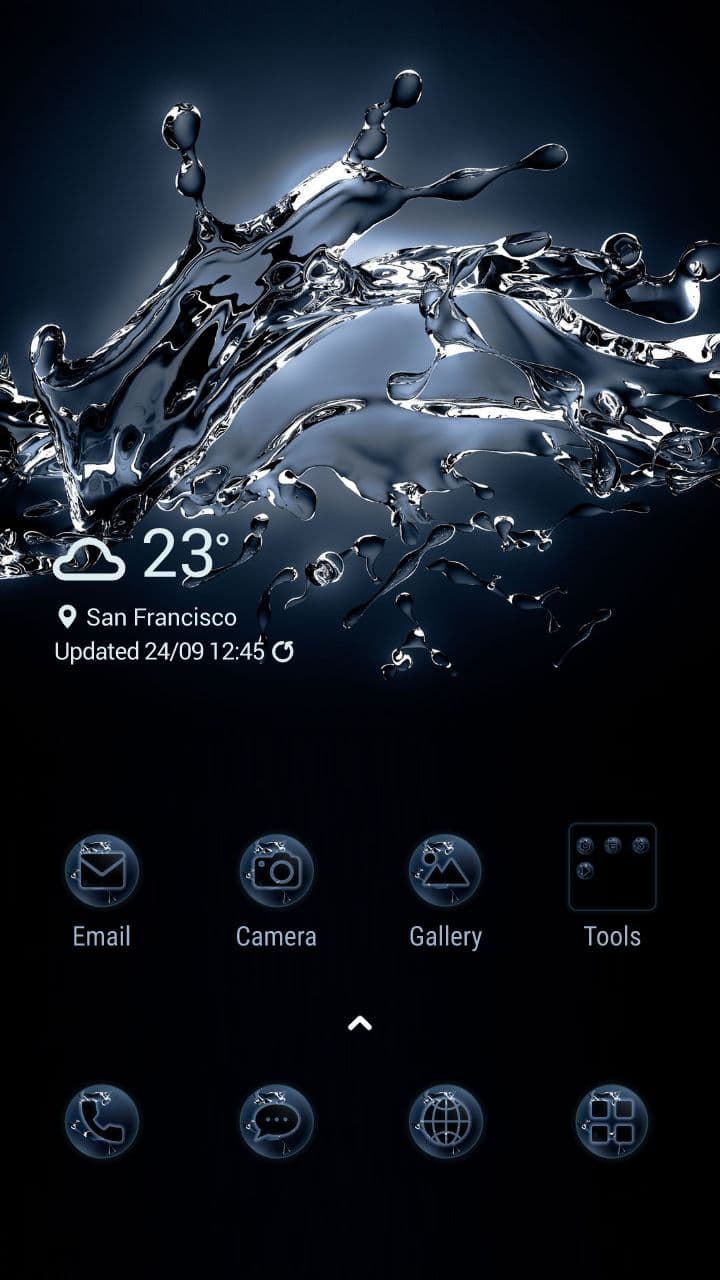Open the Tools folder

(x=612, y=868)
